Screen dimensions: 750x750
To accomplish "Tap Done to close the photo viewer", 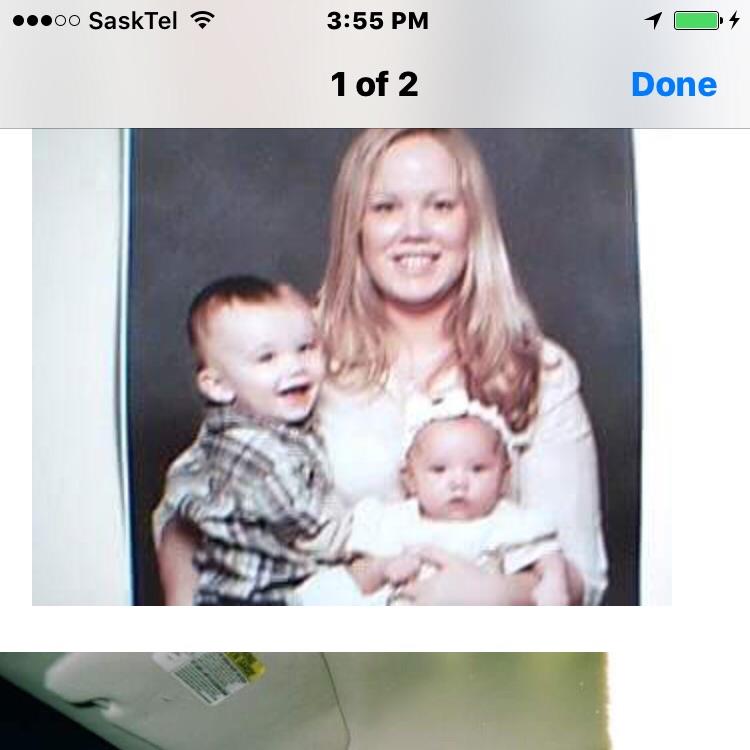I will [673, 85].
